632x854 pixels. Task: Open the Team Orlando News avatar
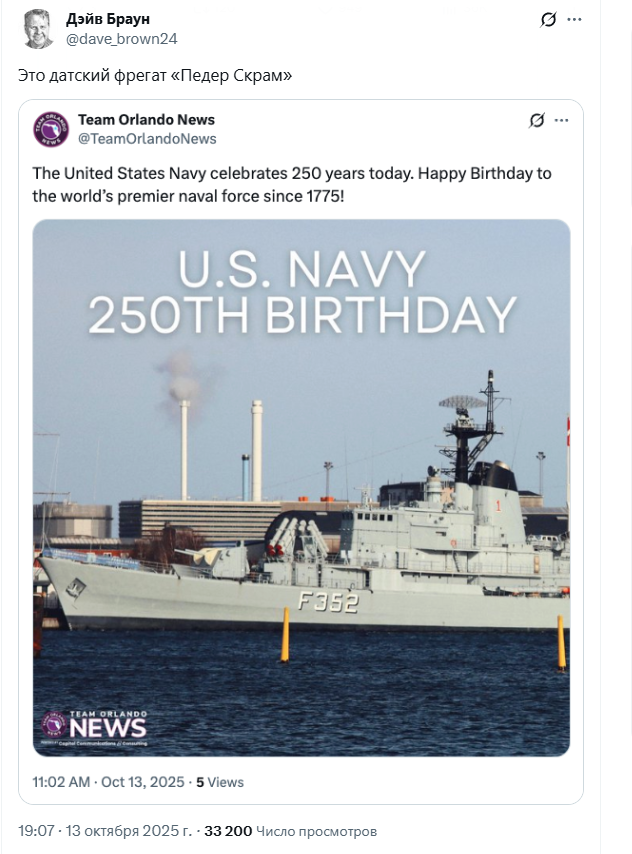click(x=51, y=130)
